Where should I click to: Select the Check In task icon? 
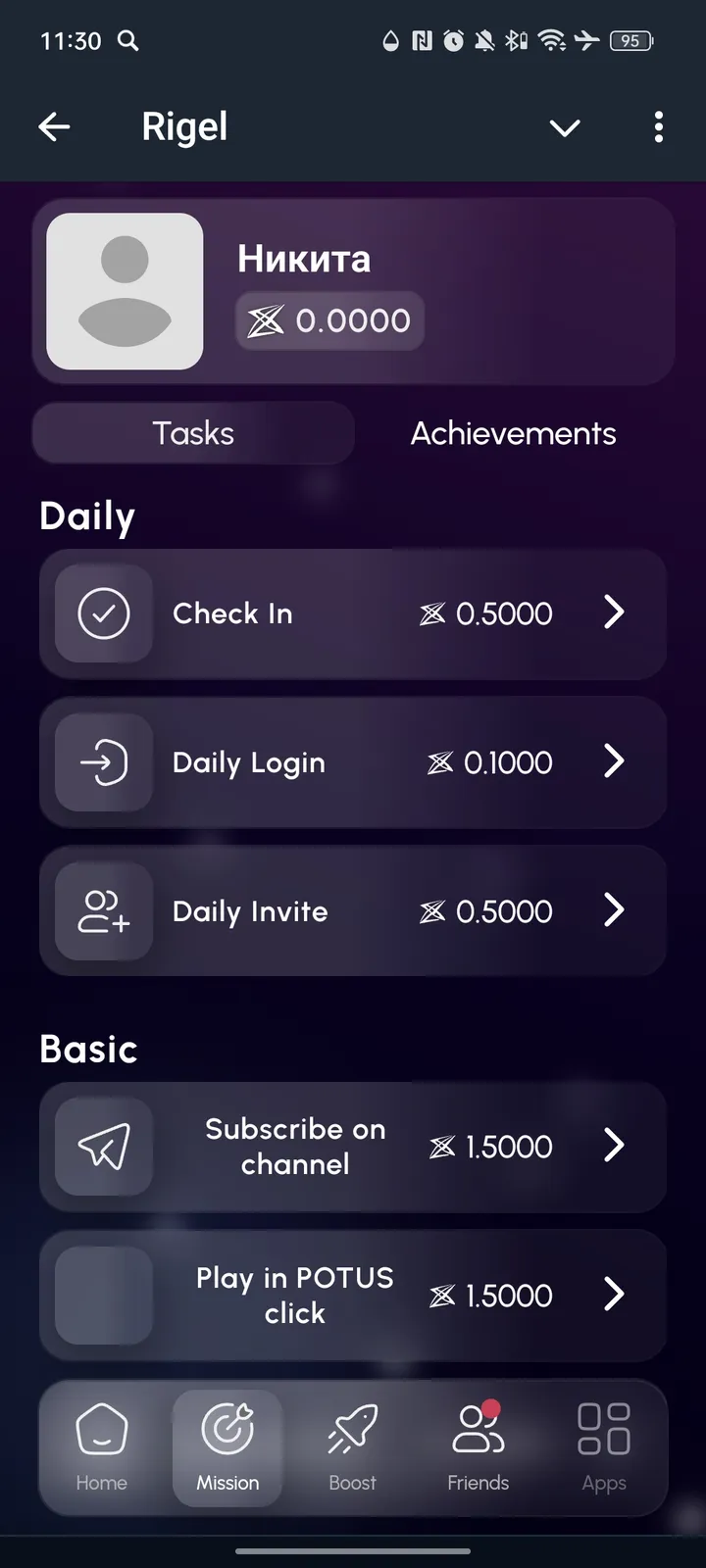103,613
